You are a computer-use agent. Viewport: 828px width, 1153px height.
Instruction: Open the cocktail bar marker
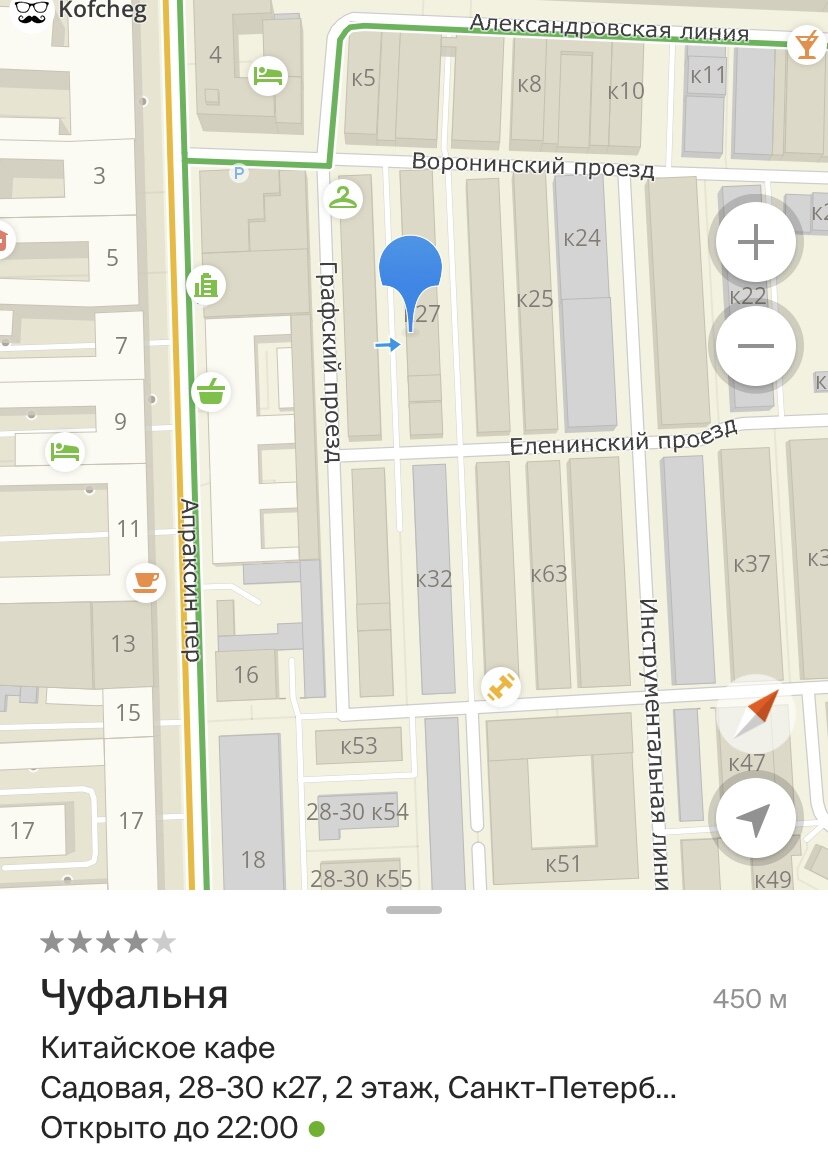805,45
